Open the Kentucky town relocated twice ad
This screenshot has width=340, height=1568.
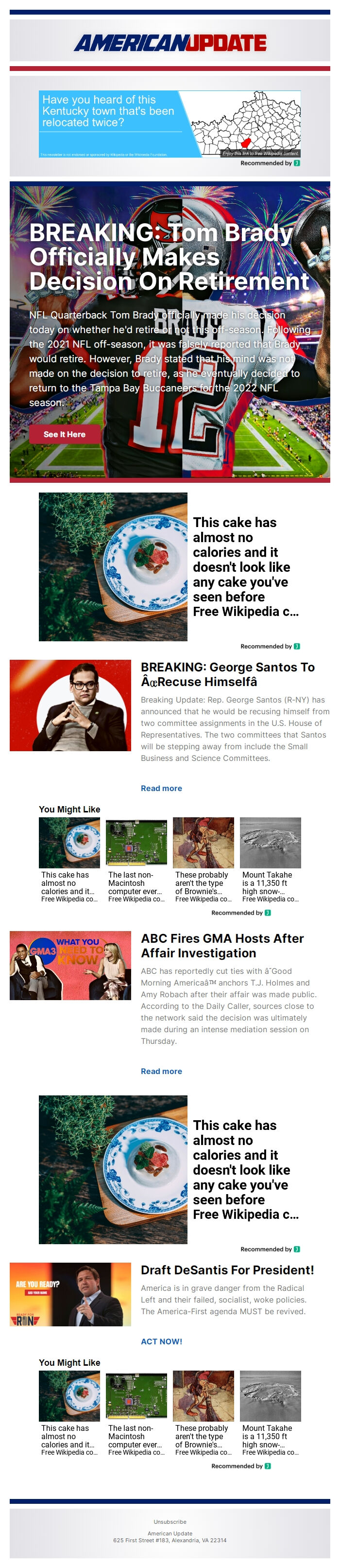coord(170,123)
